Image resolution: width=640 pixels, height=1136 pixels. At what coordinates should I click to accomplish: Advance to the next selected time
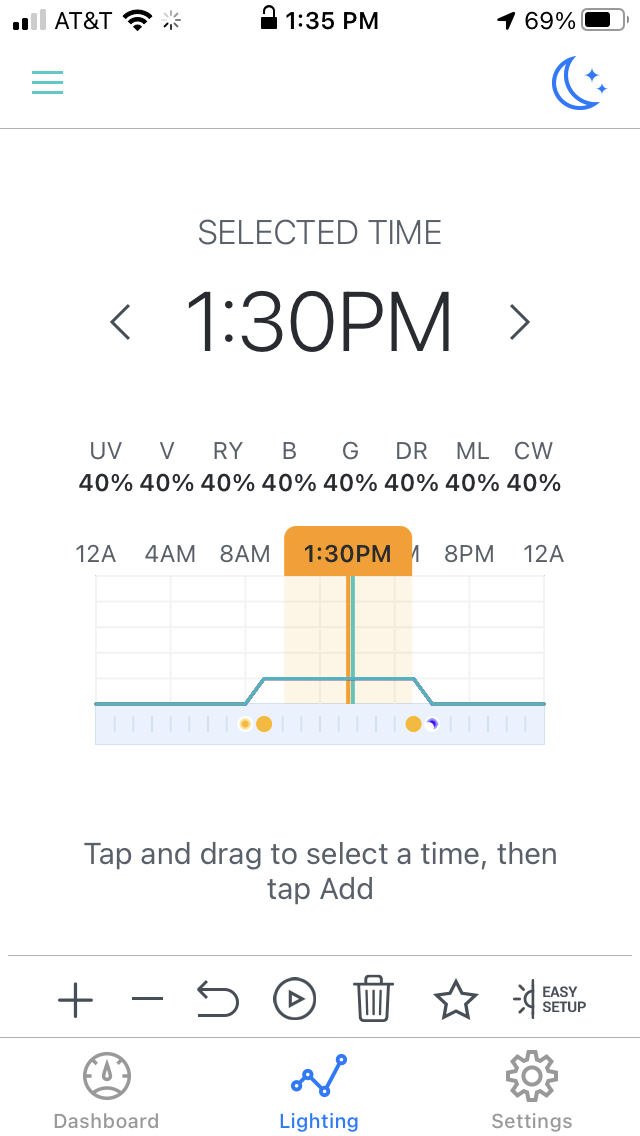pyautogui.click(x=520, y=322)
